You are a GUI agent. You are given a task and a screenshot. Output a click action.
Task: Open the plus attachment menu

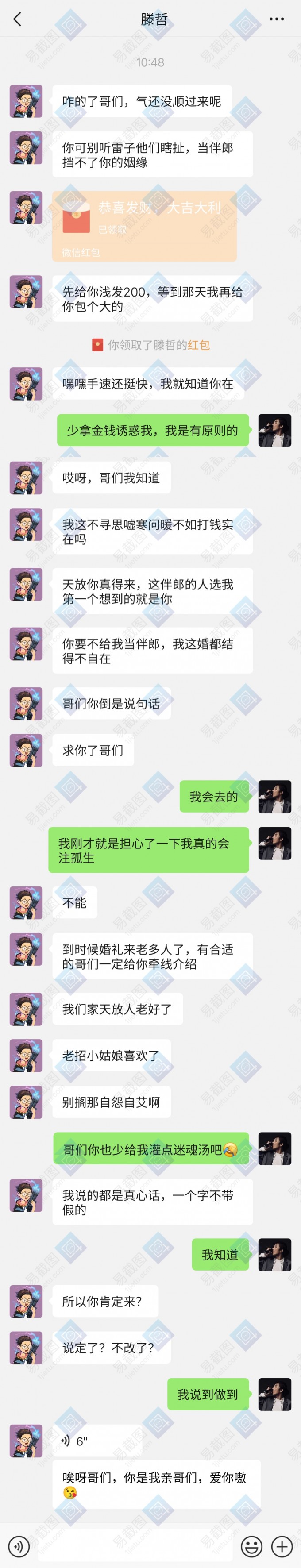coord(282,1546)
